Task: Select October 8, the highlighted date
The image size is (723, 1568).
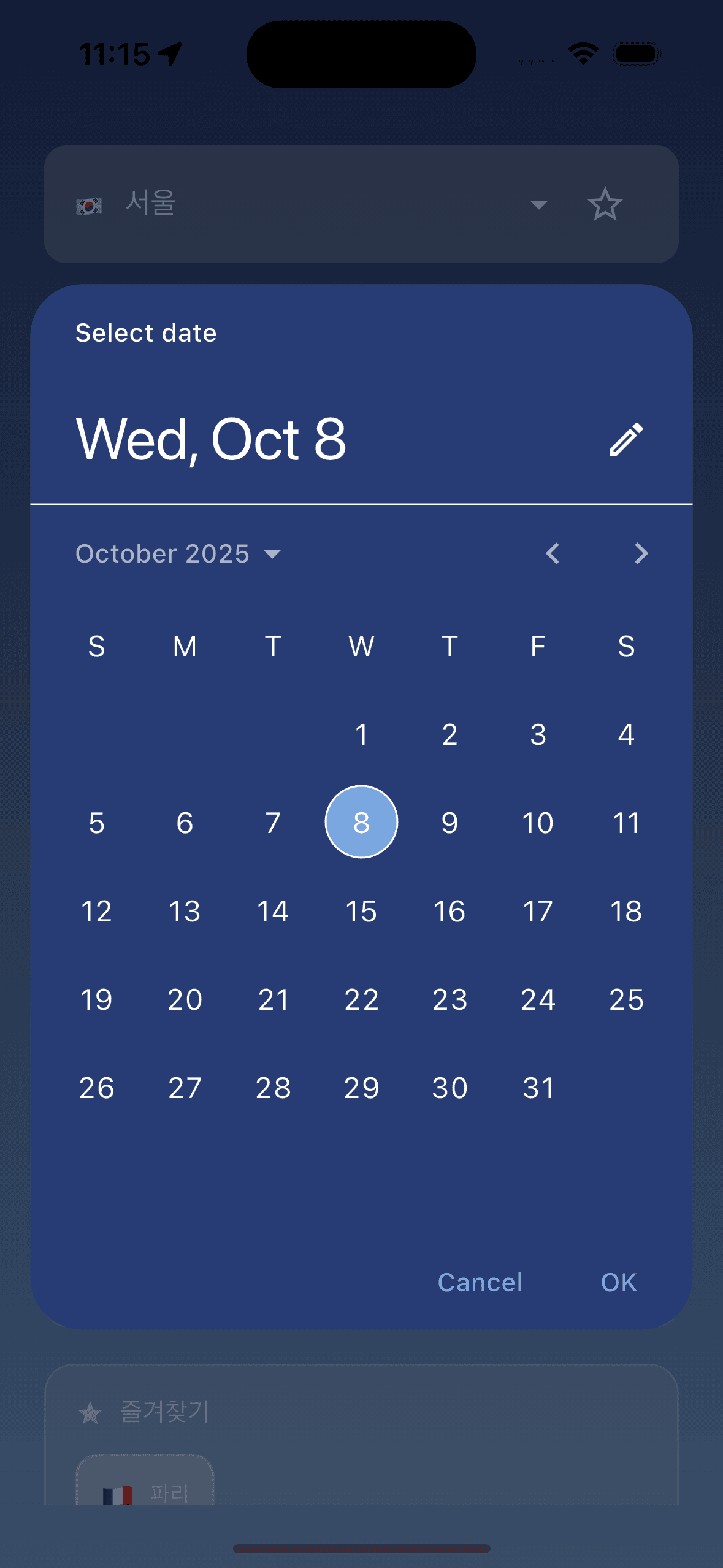Action: [361, 823]
